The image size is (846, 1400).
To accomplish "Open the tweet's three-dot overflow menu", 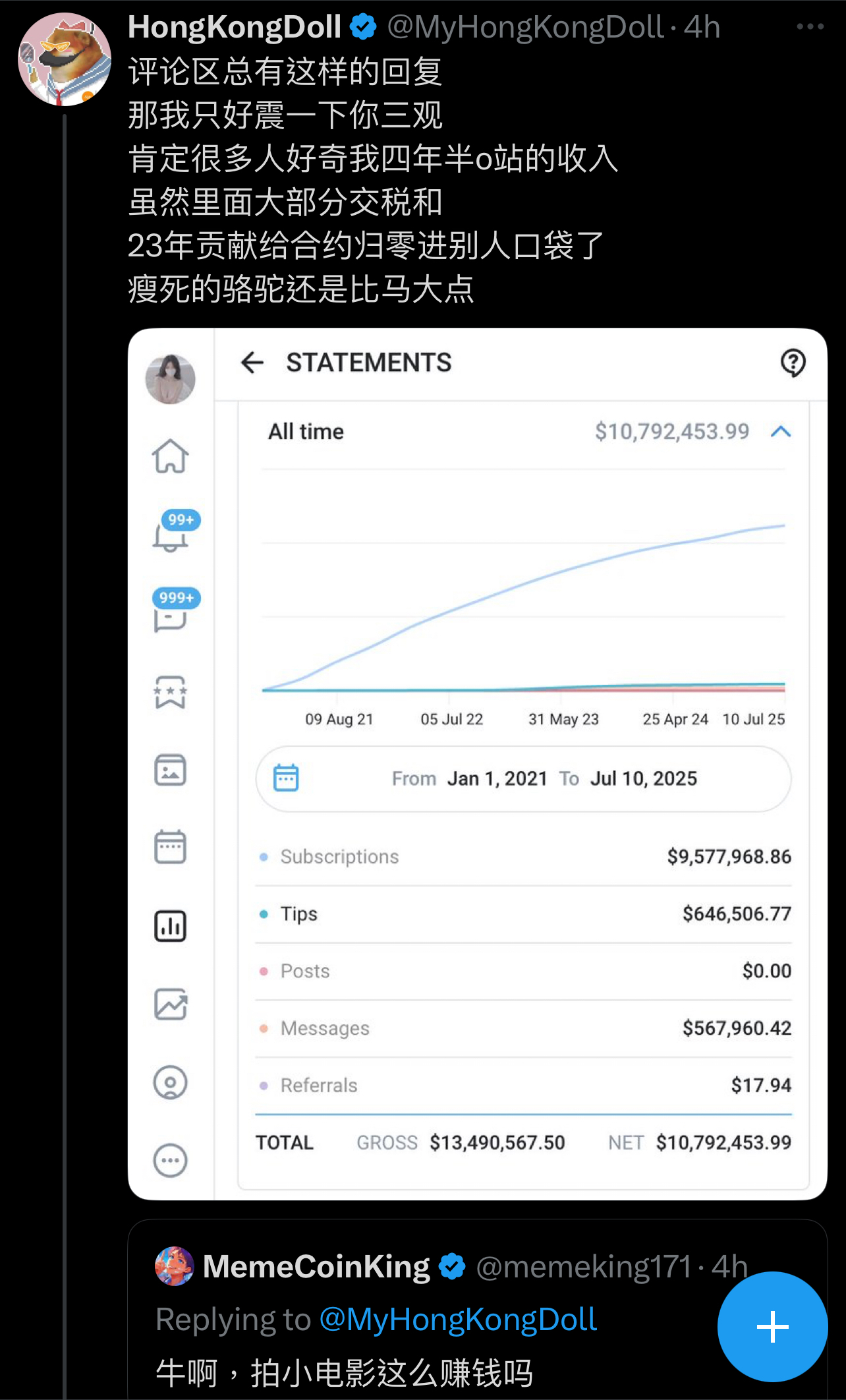I will click(810, 27).
